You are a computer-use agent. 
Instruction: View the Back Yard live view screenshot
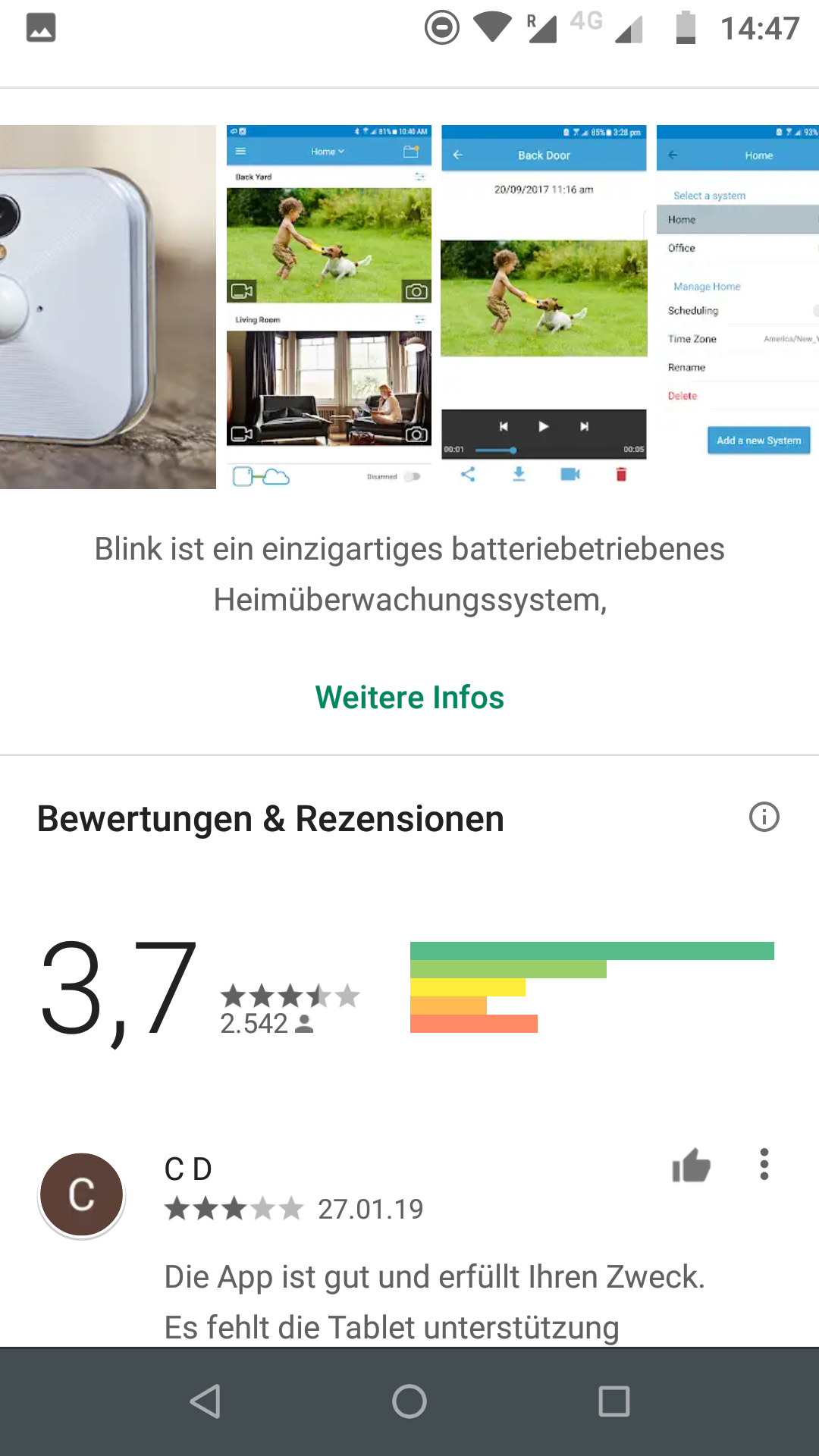point(329,306)
